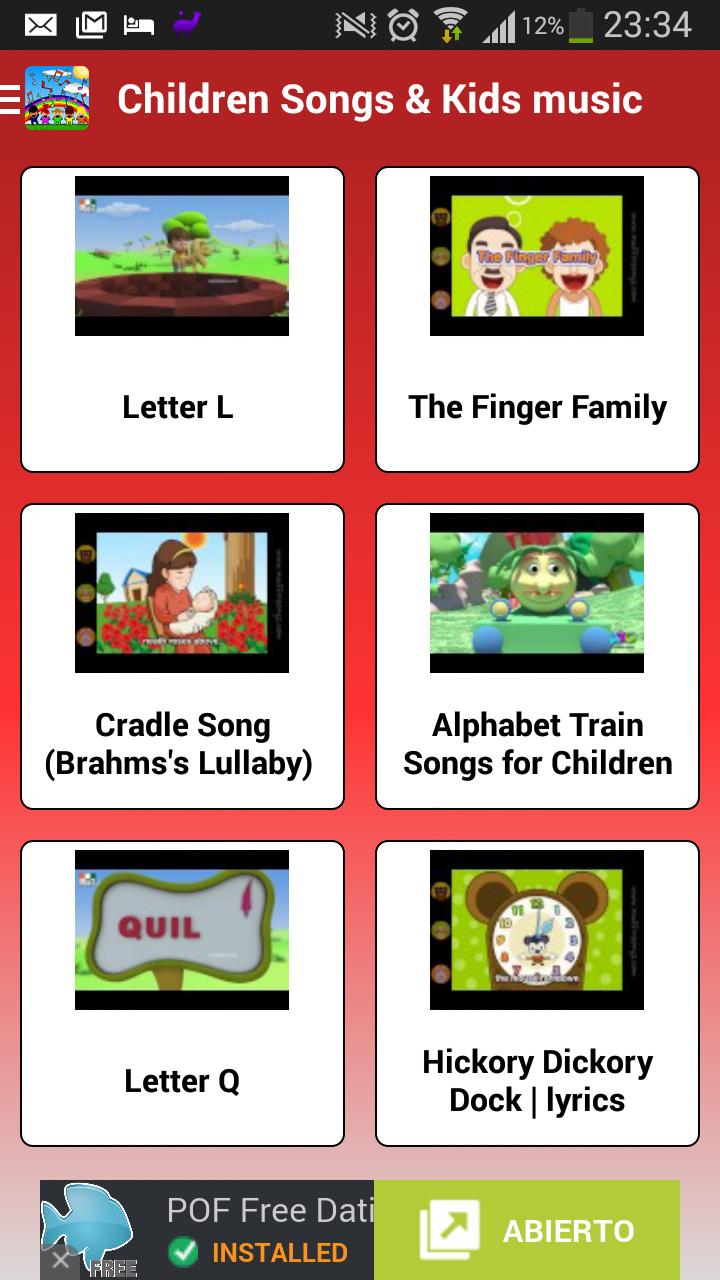Select Alphabet Train Songs for Children
This screenshot has width=720, height=1280.
(x=537, y=656)
